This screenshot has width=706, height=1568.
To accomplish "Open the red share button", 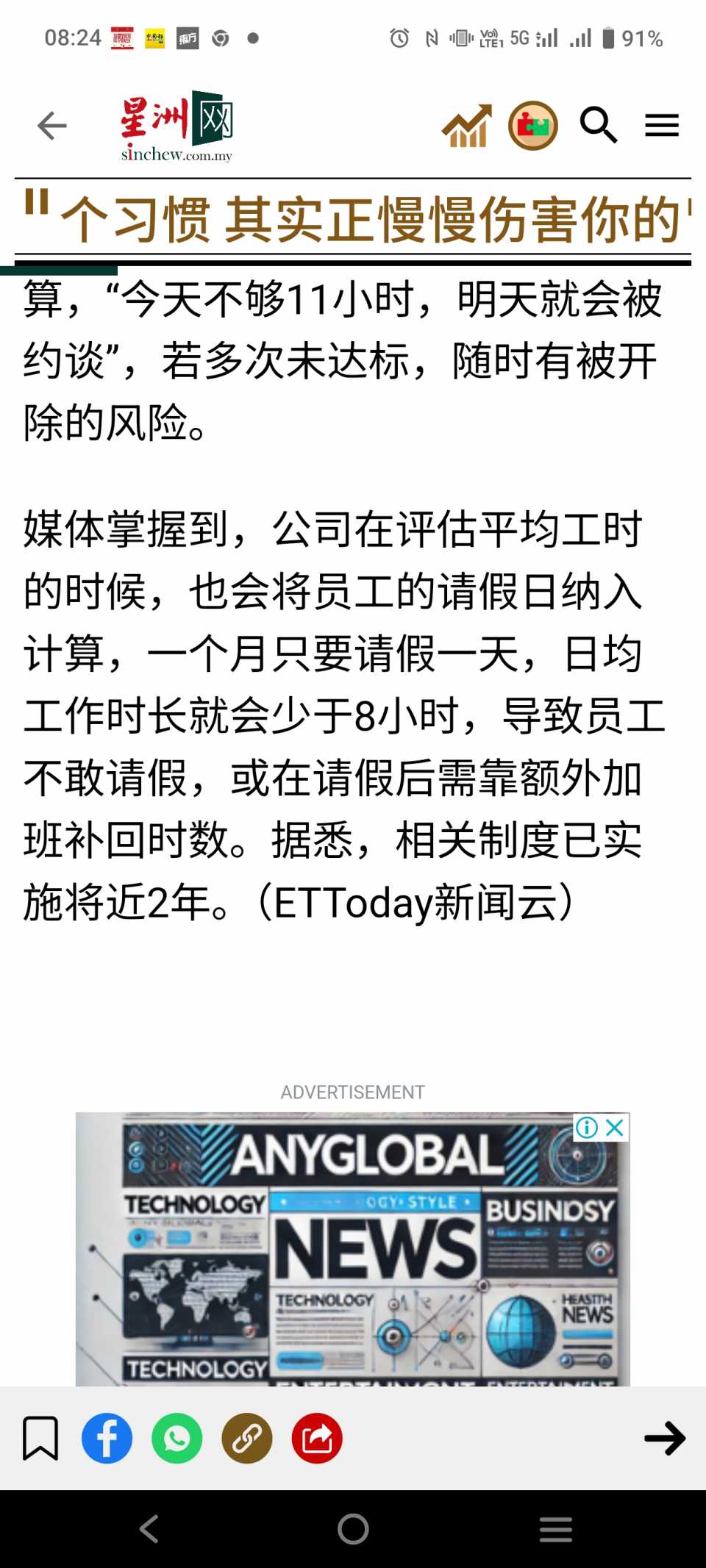I will (317, 1438).
